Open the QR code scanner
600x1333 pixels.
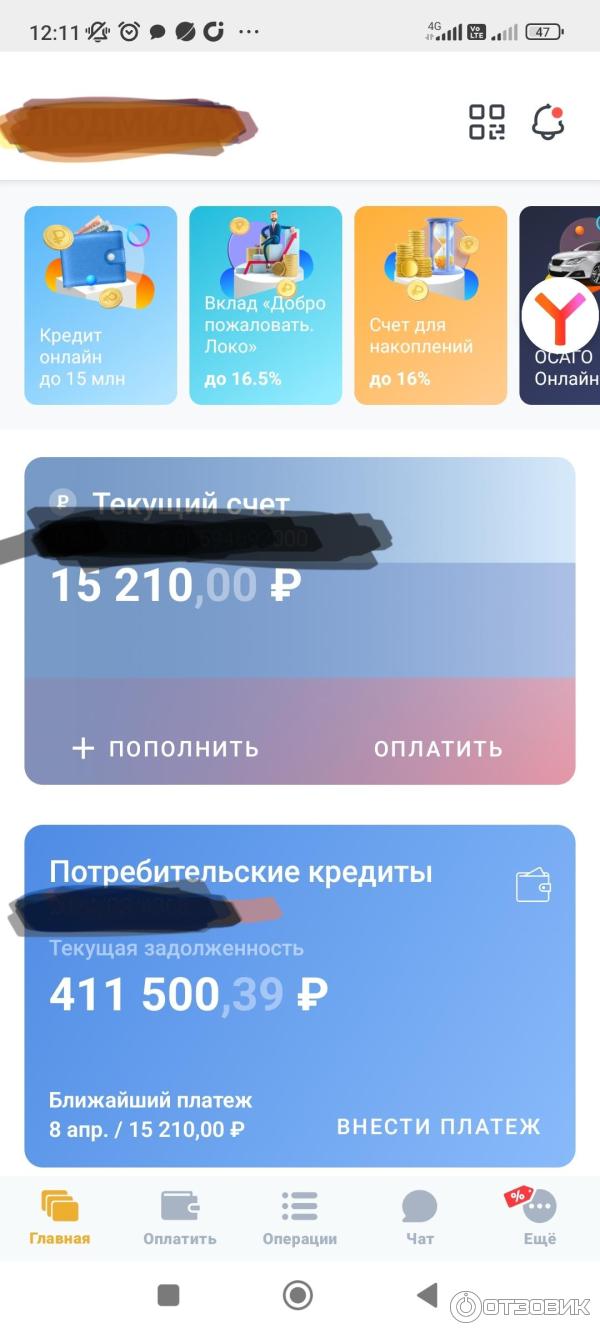pyautogui.click(x=487, y=122)
